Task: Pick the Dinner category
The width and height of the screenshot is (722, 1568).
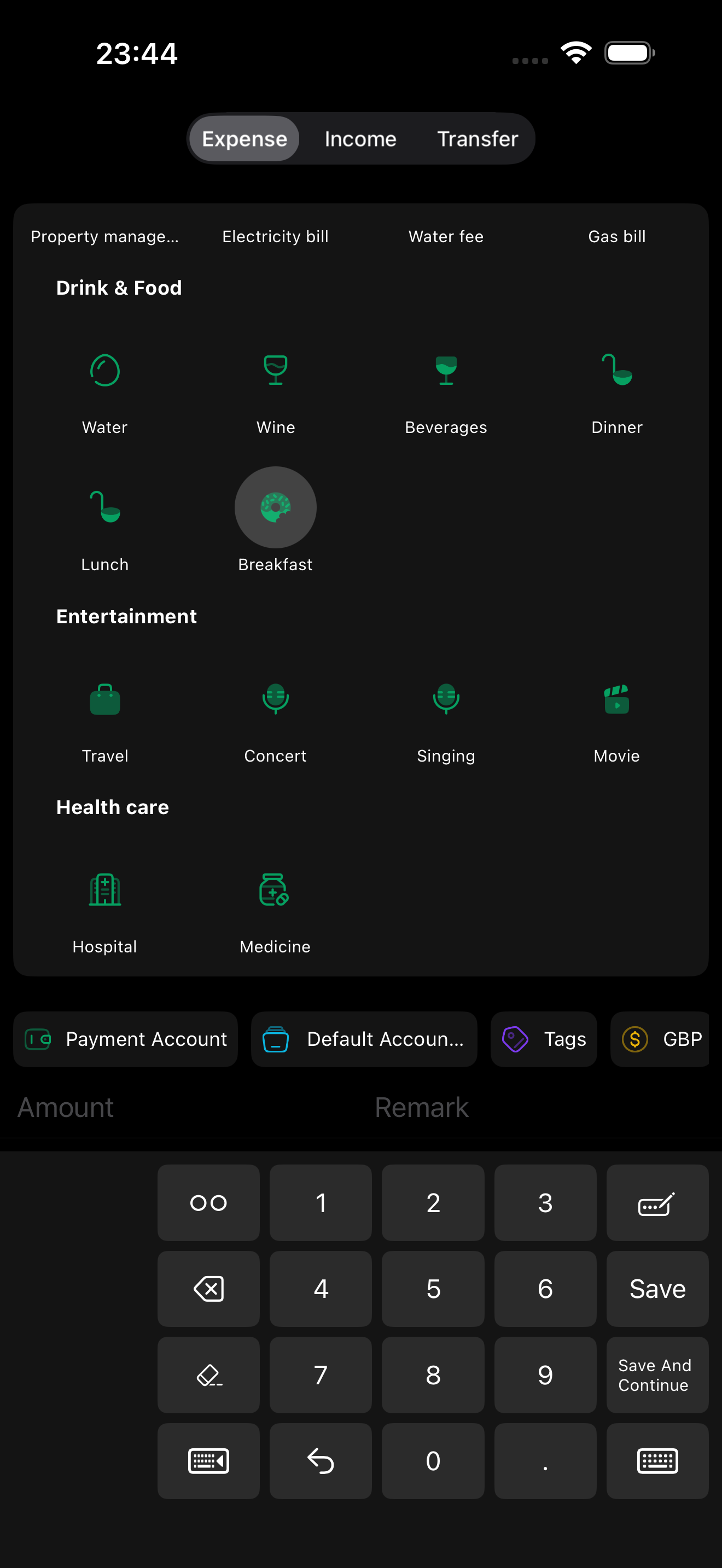Action: [616, 391]
